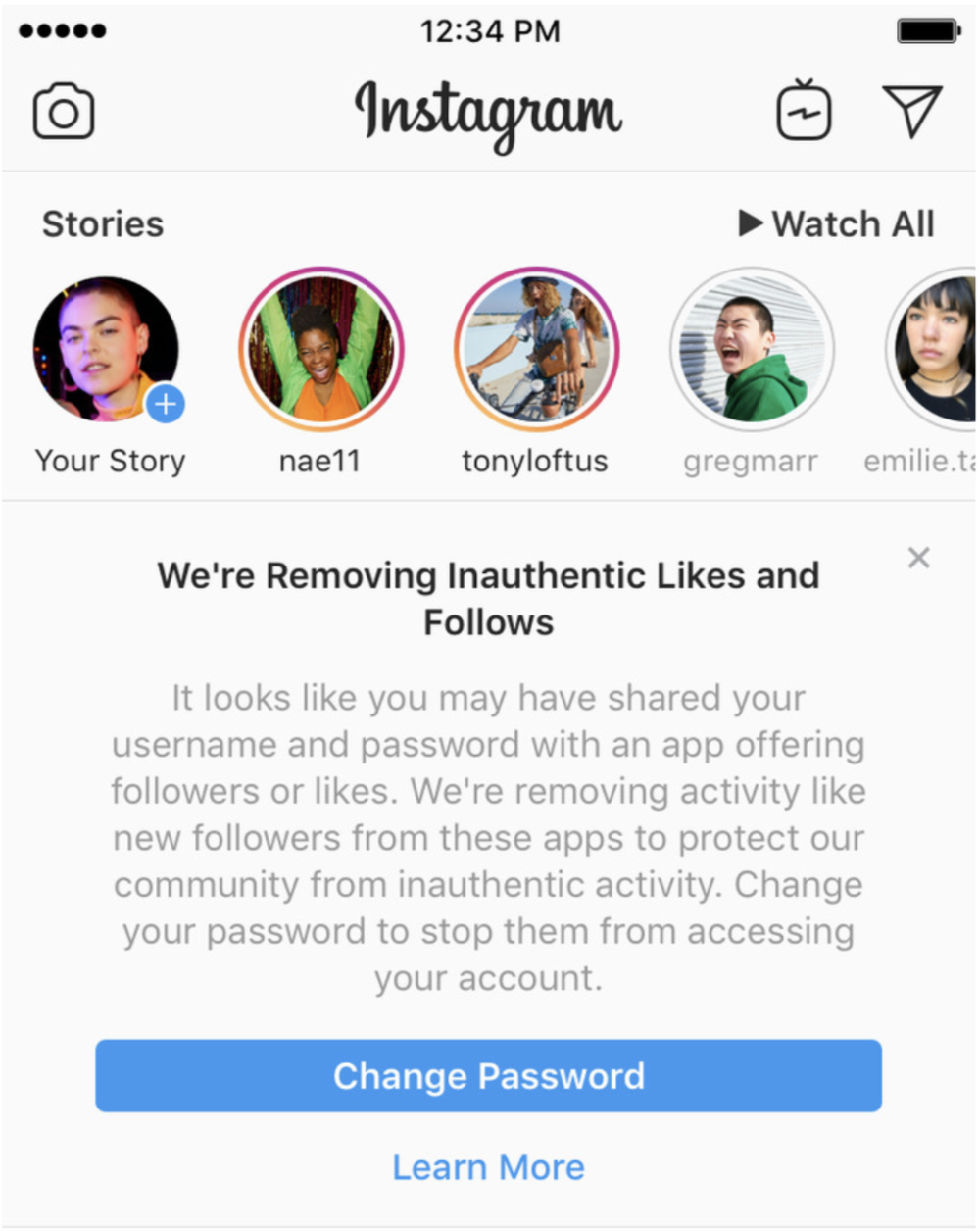The width and height of the screenshot is (980, 1231).
Task: Dismiss the inauthentic likes notice
Action: [x=918, y=558]
